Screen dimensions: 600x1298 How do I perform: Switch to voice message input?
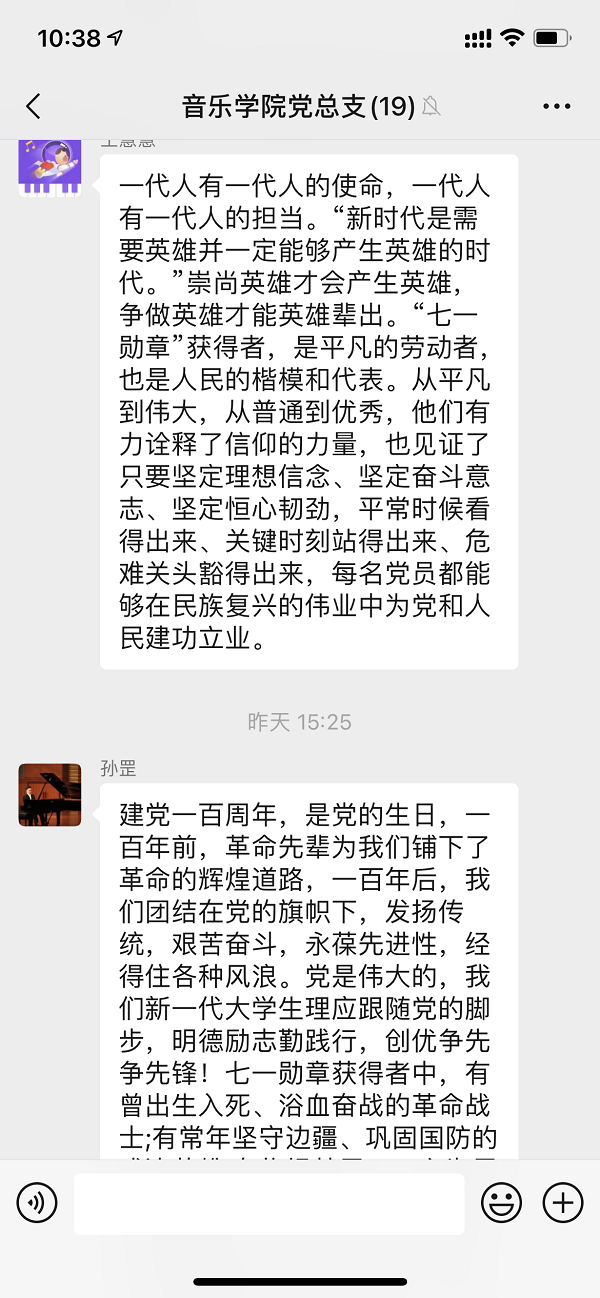[x=37, y=1202]
